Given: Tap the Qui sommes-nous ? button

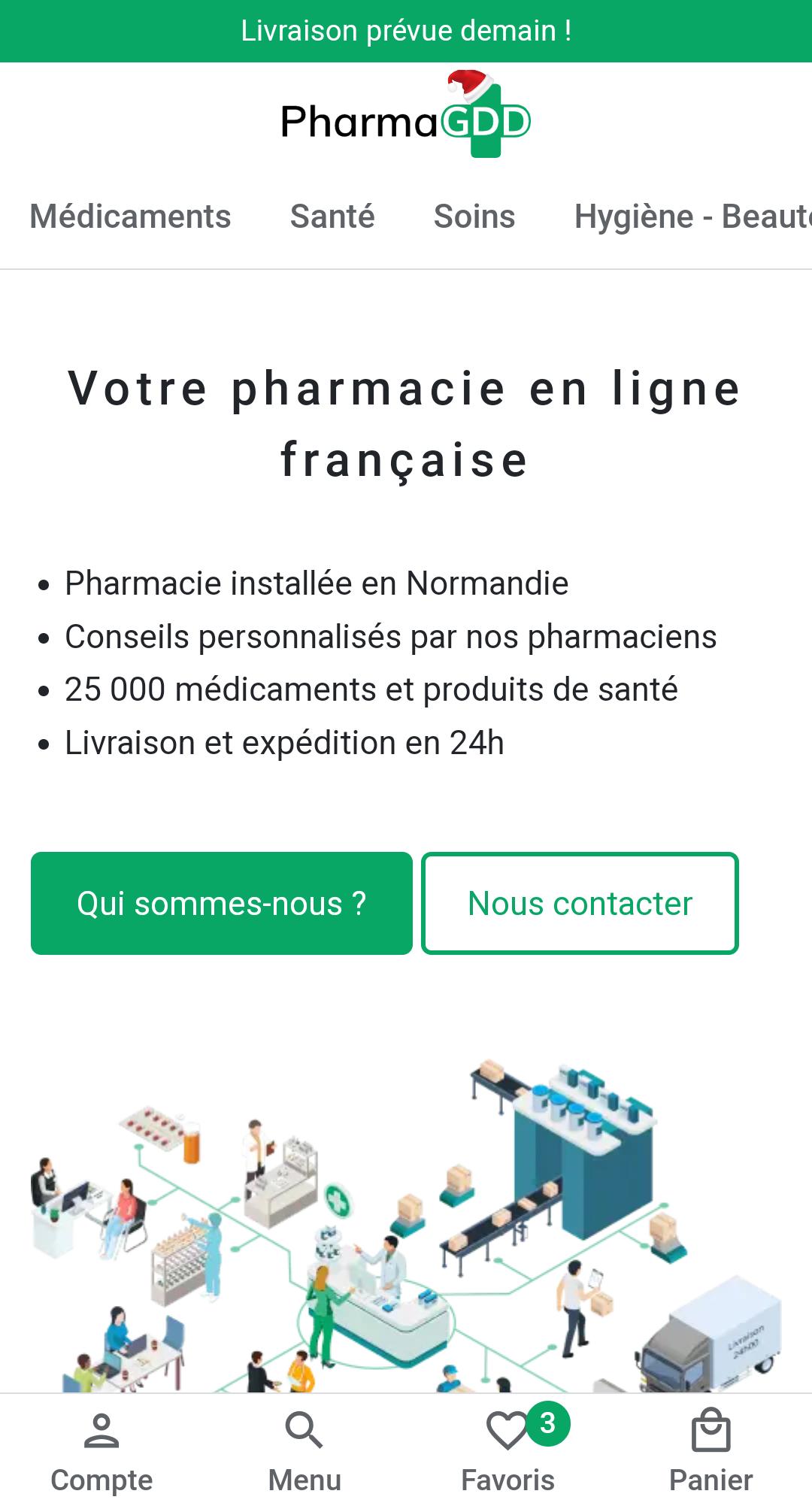Looking at the screenshot, I should pos(222,903).
